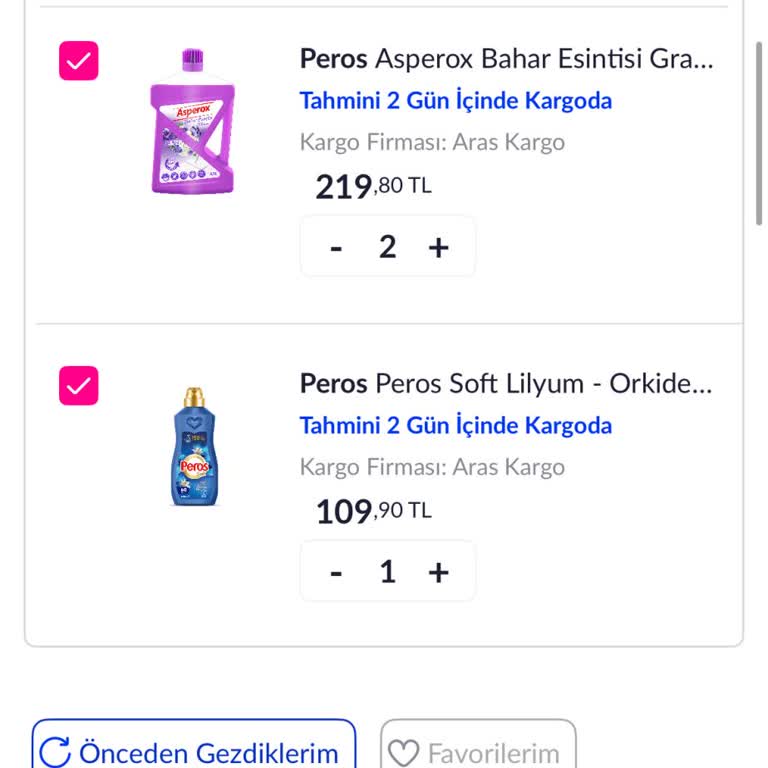
Task: Show Önceden Gezdiklerim items
Action: 193,751
